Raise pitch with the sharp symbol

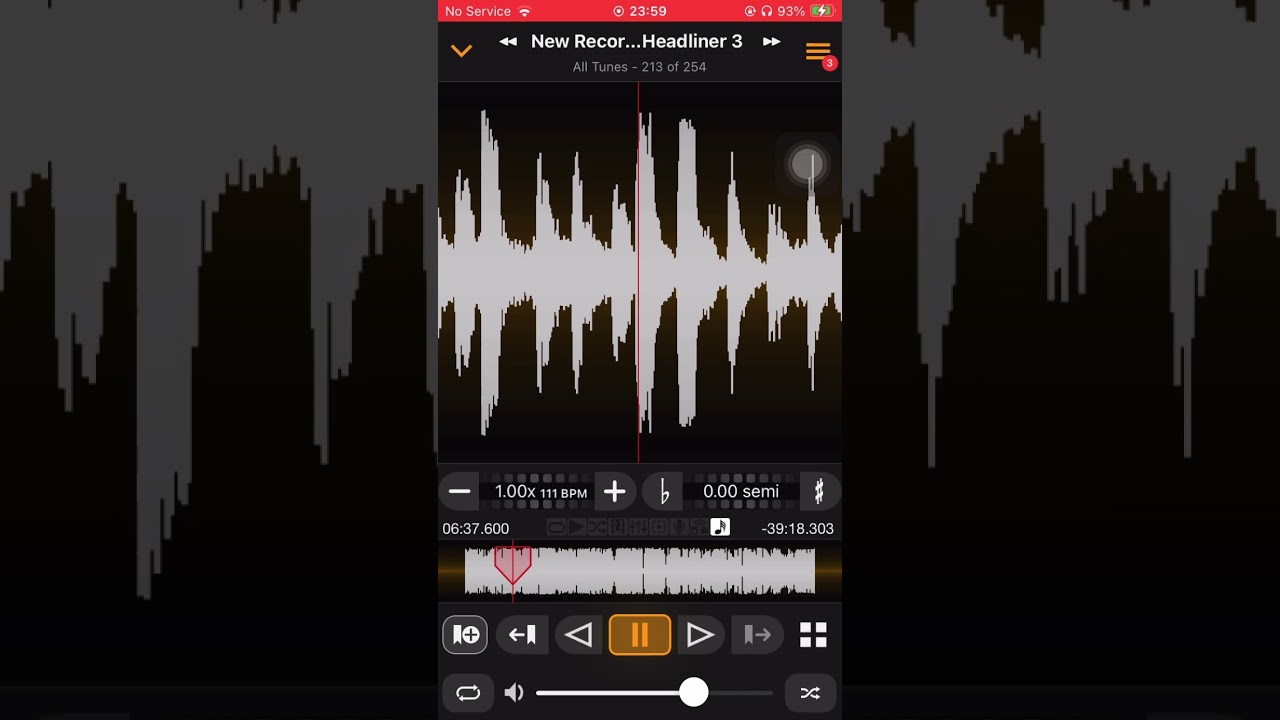tap(818, 491)
